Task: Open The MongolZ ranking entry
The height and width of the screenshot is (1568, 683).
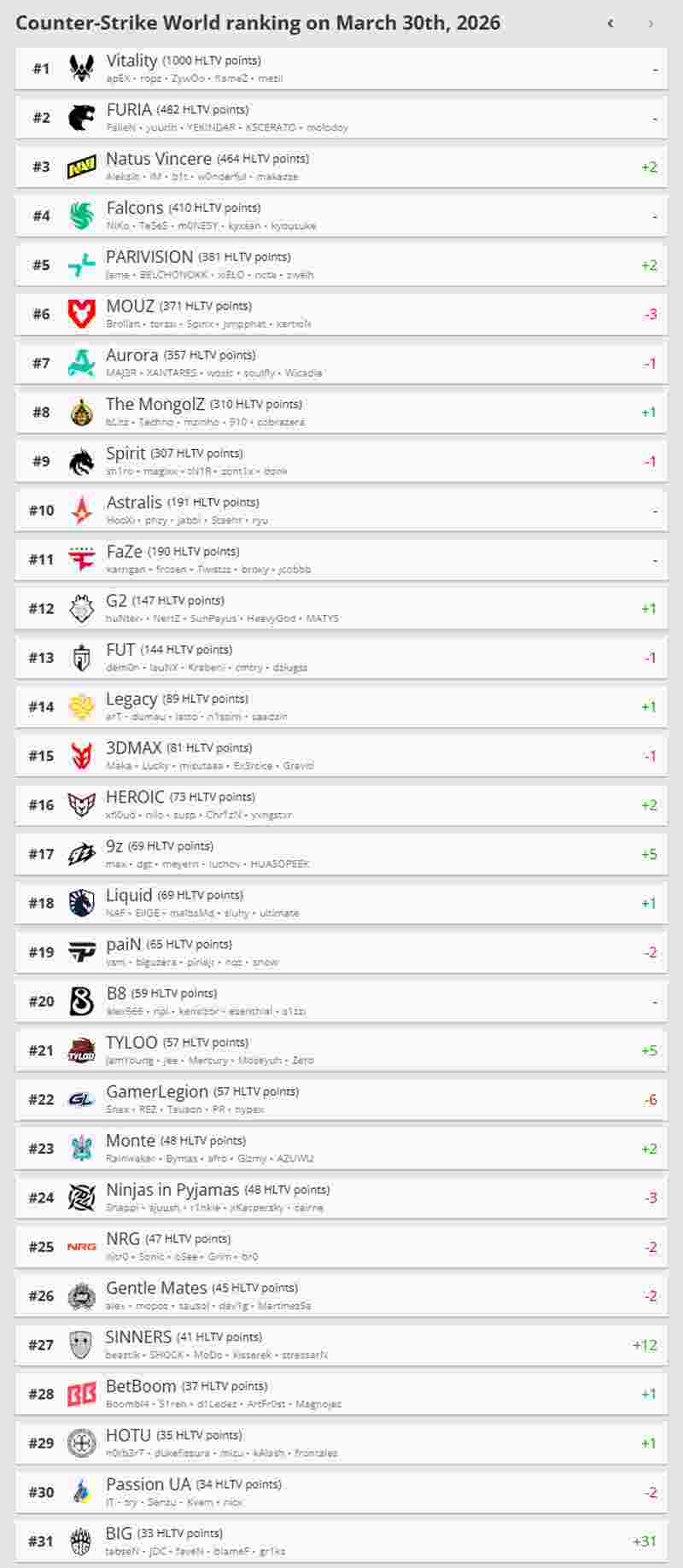Action: click(x=341, y=412)
